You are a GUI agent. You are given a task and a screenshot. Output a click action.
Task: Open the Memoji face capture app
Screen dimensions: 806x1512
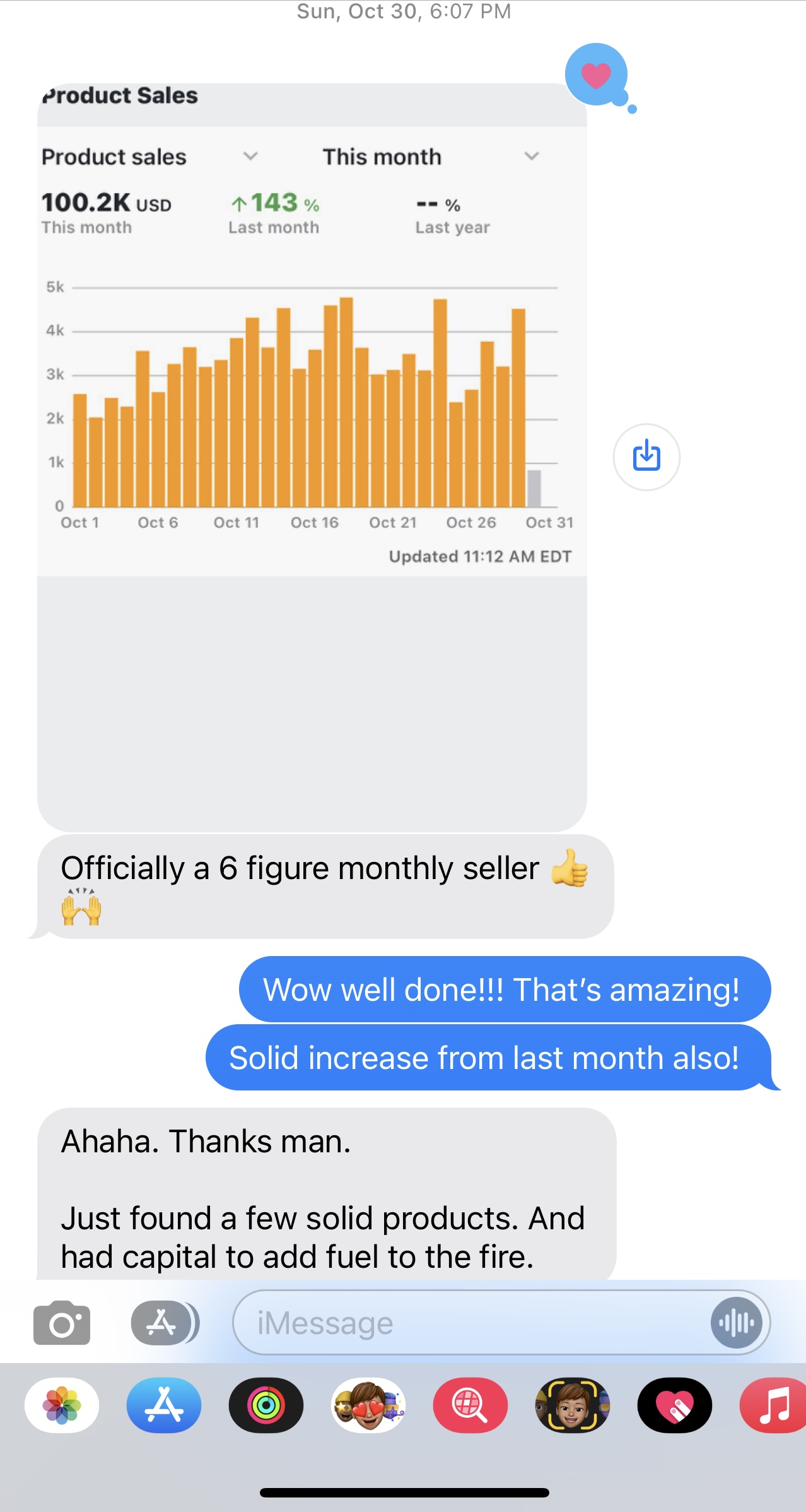(573, 1405)
